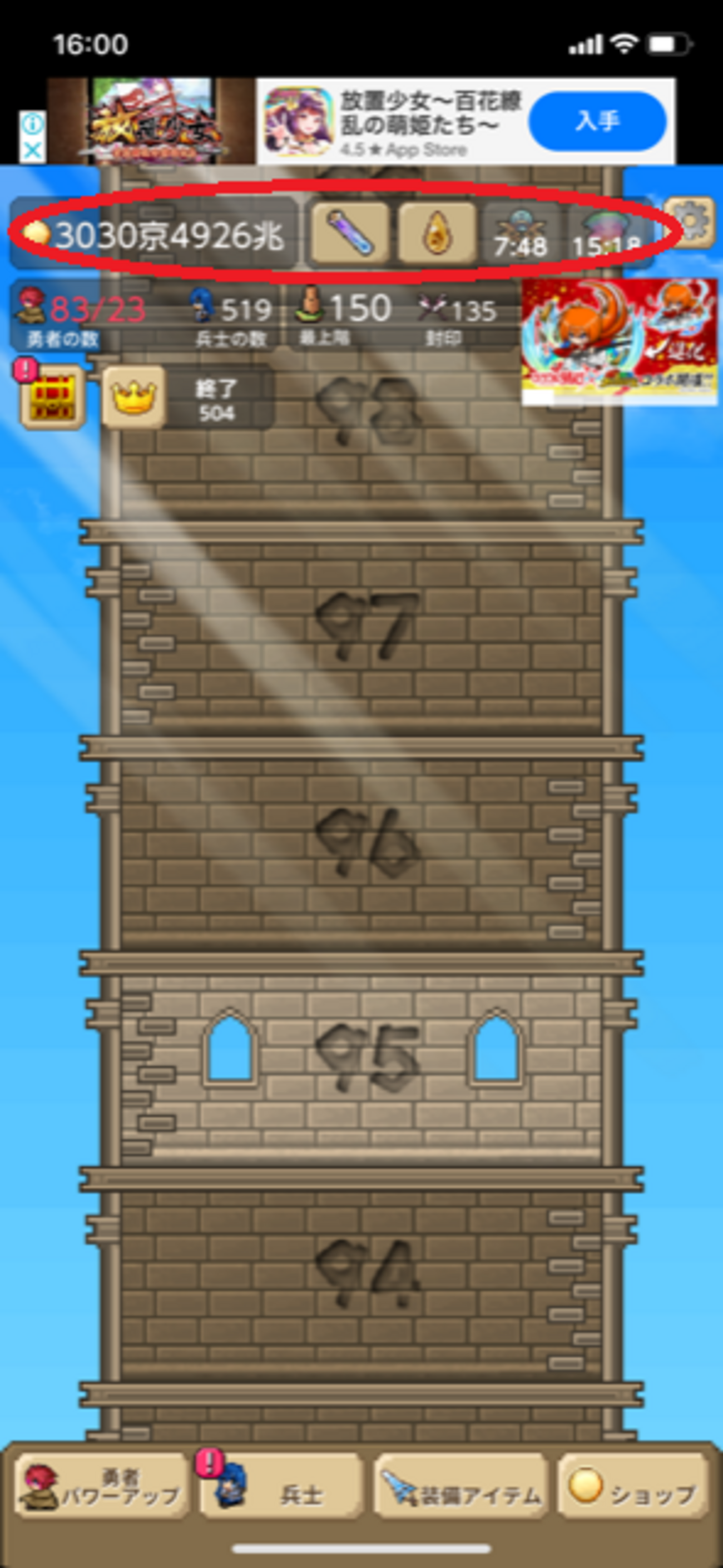Tap the golden droplet button

point(437,232)
